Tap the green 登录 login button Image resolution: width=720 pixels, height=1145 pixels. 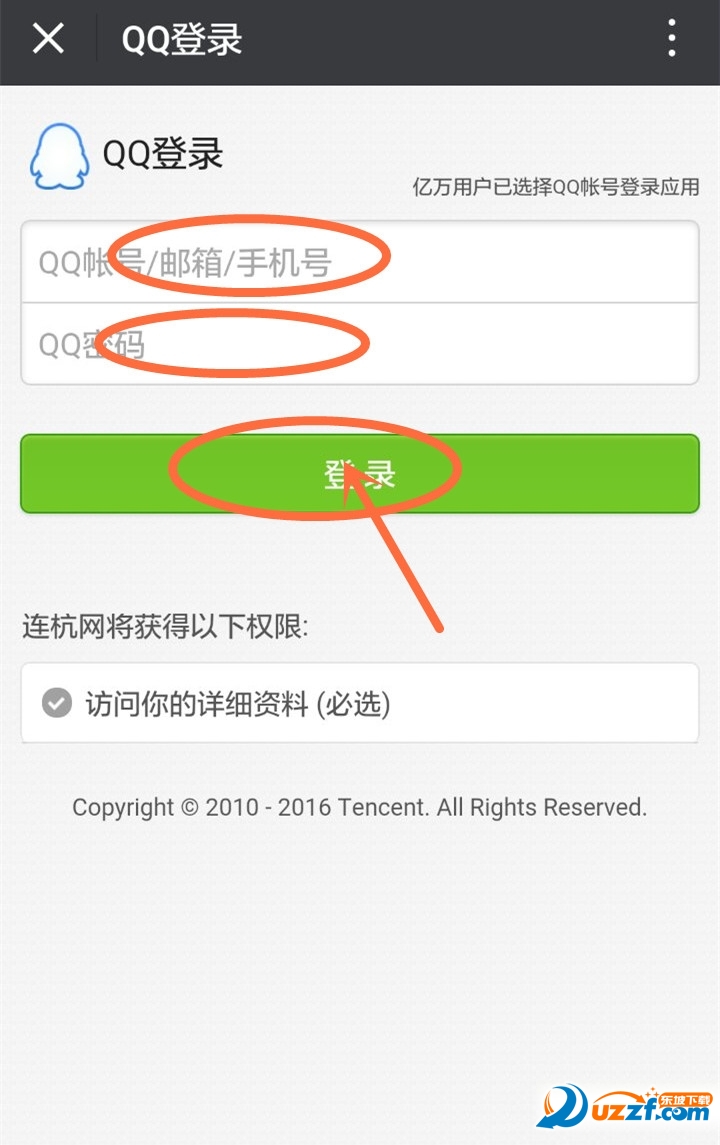coord(359,474)
